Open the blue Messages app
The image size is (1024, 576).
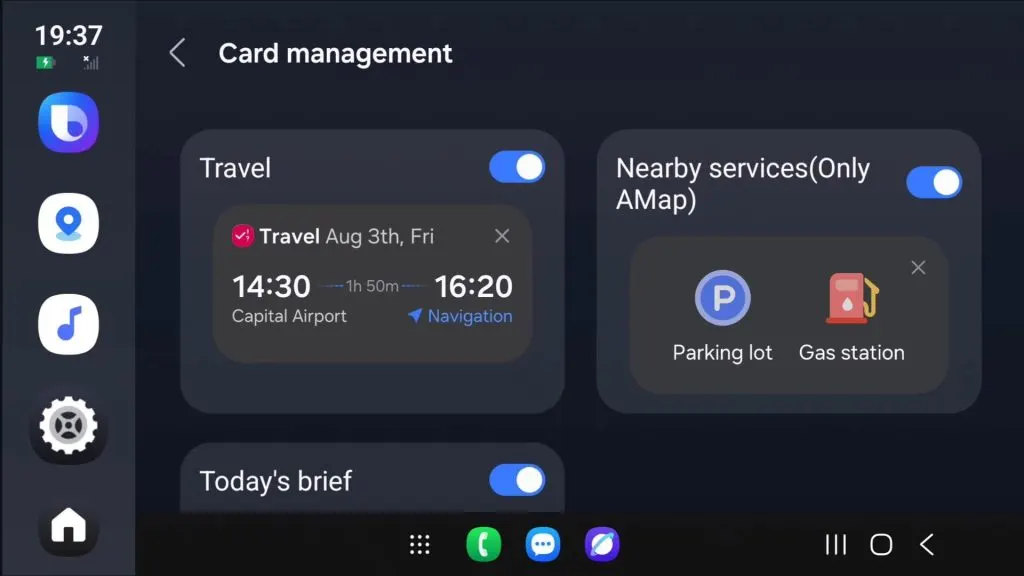click(543, 544)
